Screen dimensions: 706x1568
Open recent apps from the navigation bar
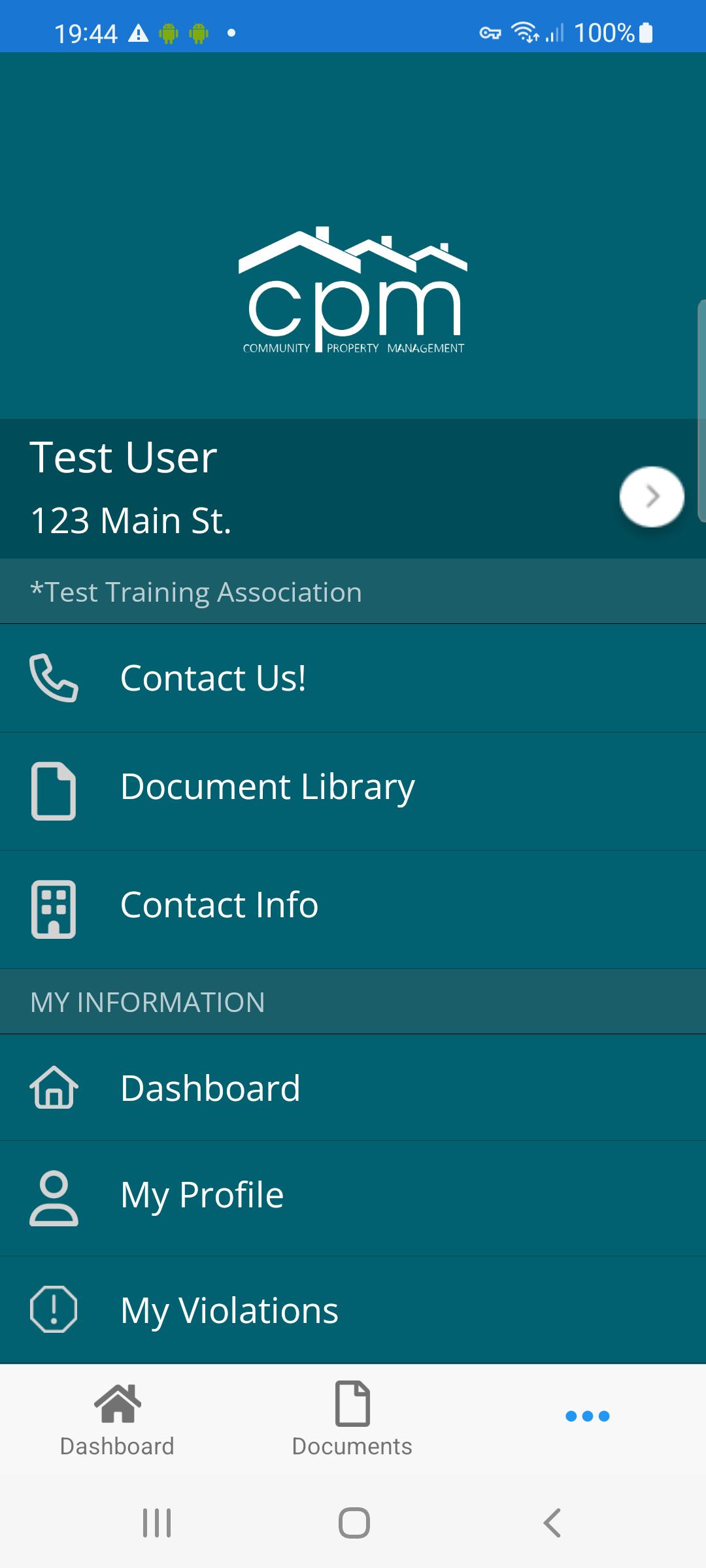click(157, 1523)
